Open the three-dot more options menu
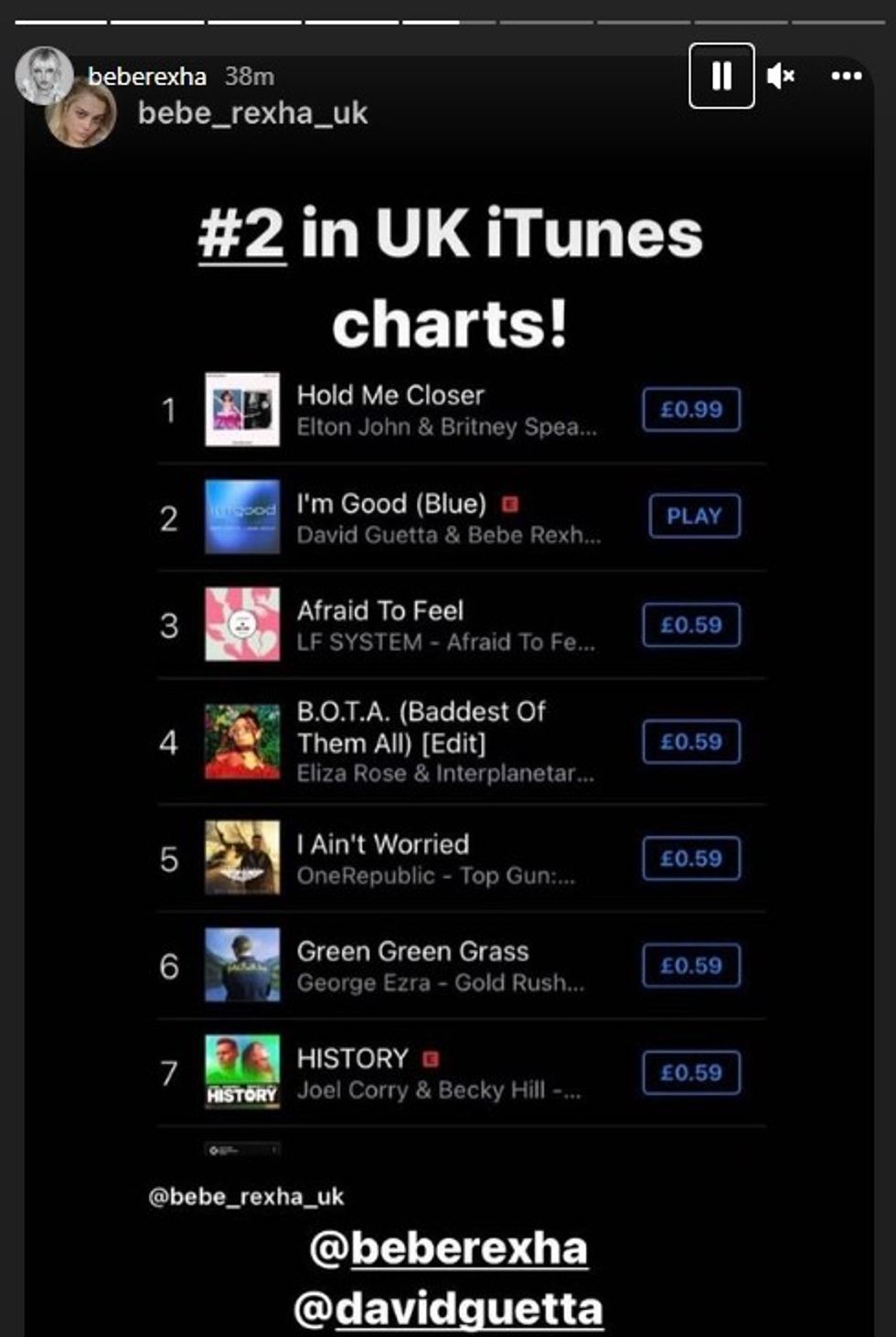Viewport: 896px width, 1337px height. [847, 76]
